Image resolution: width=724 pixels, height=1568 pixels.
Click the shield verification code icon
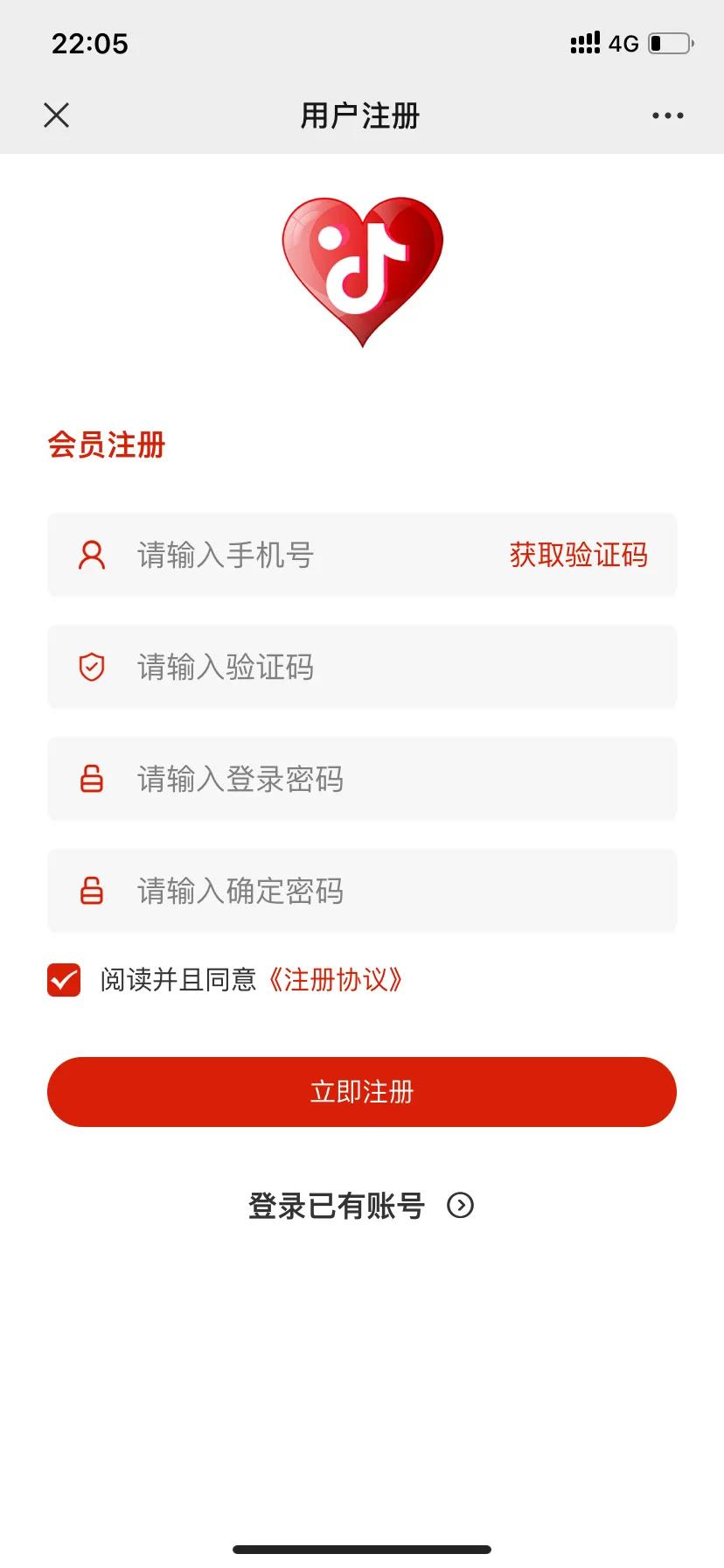(91, 667)
